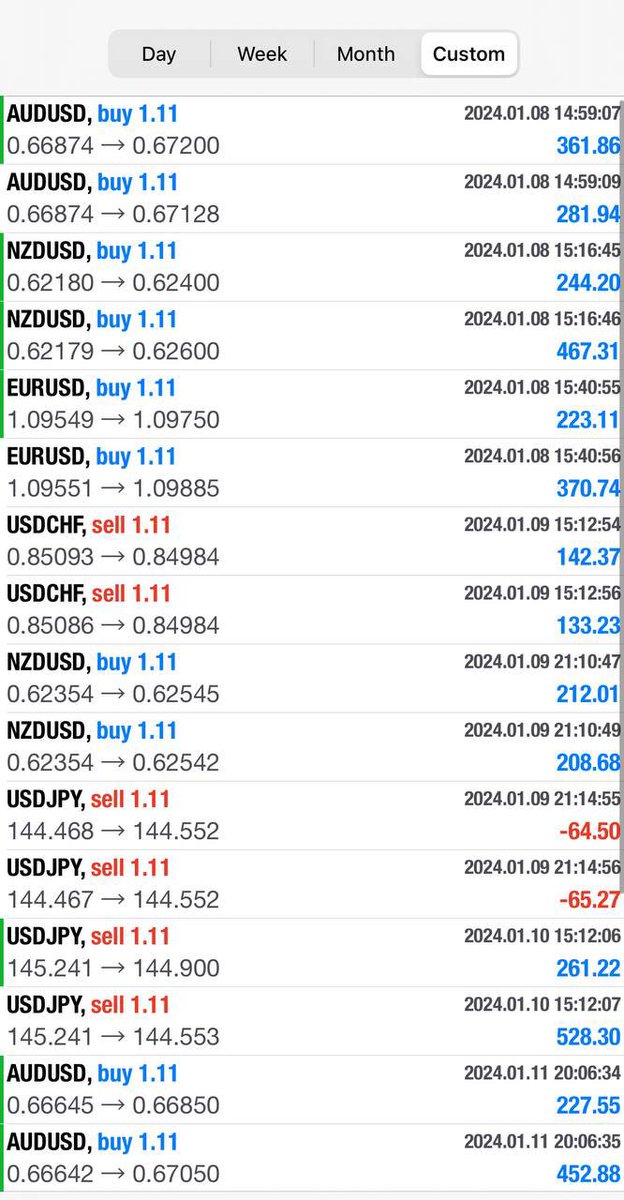Screen dimensions: 624x1200
Task: View the USDJPY sell trade with 261.22 profit
Action: [312, 952]
